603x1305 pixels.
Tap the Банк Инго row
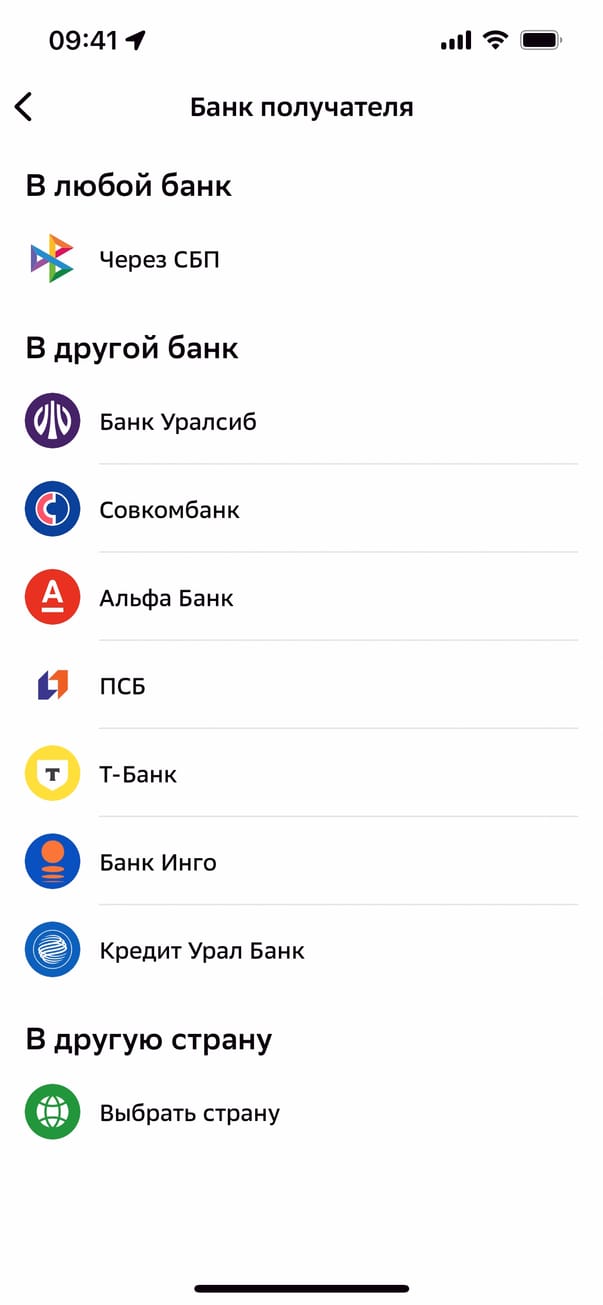(157, 862)
